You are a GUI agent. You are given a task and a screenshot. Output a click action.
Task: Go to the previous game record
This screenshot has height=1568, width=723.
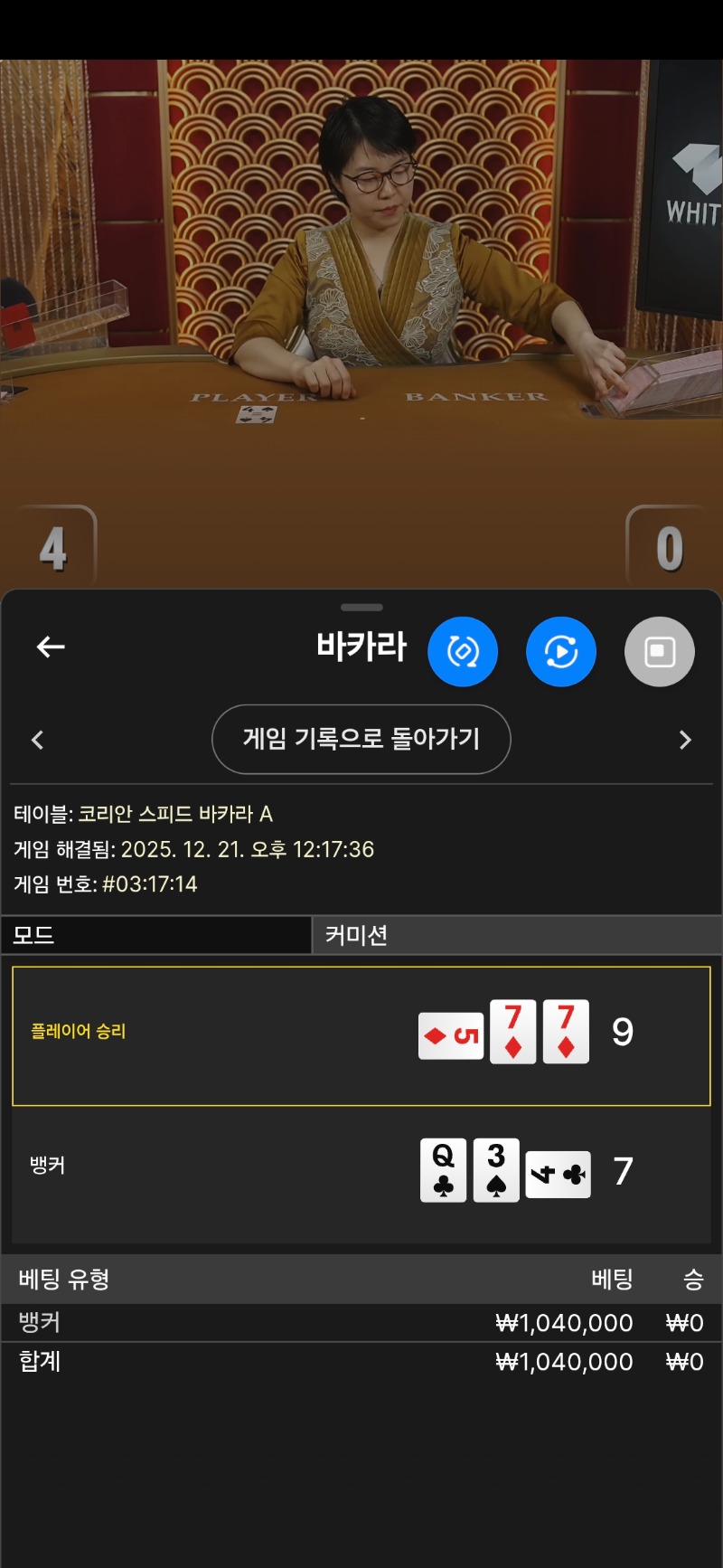tap(37, 740)
